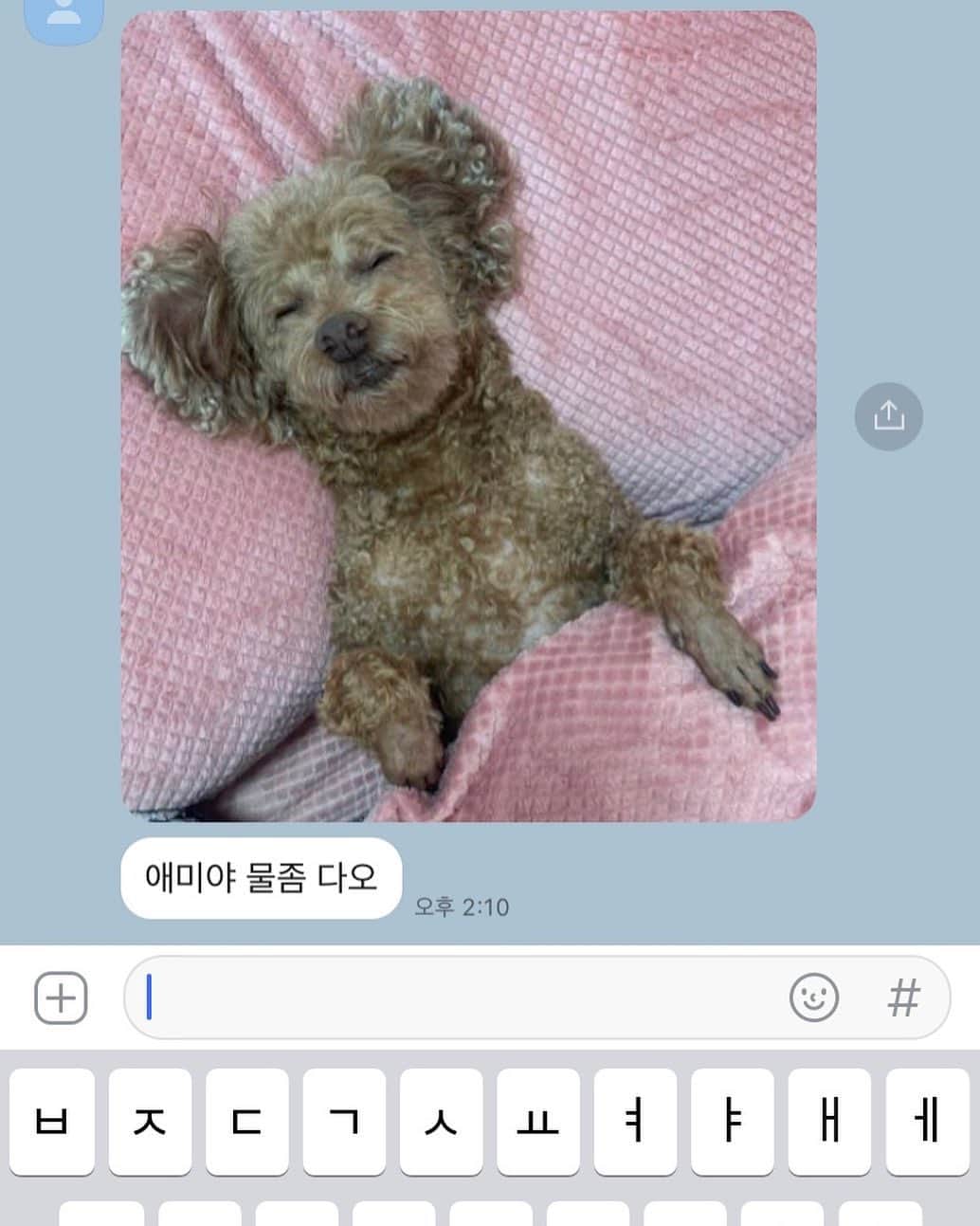This screenshot has height=1226, width=980.
Task: Open the plus attachment menu
Action: tap(61, 997)
